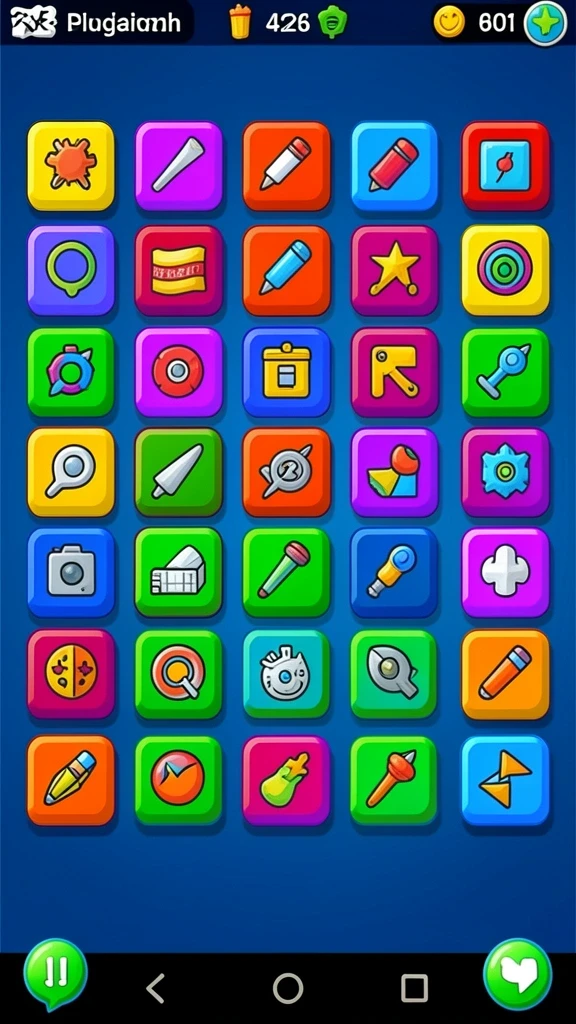576x1024 pixels.
Task: Go back using the system back arrow
Action: click(155, 988)
